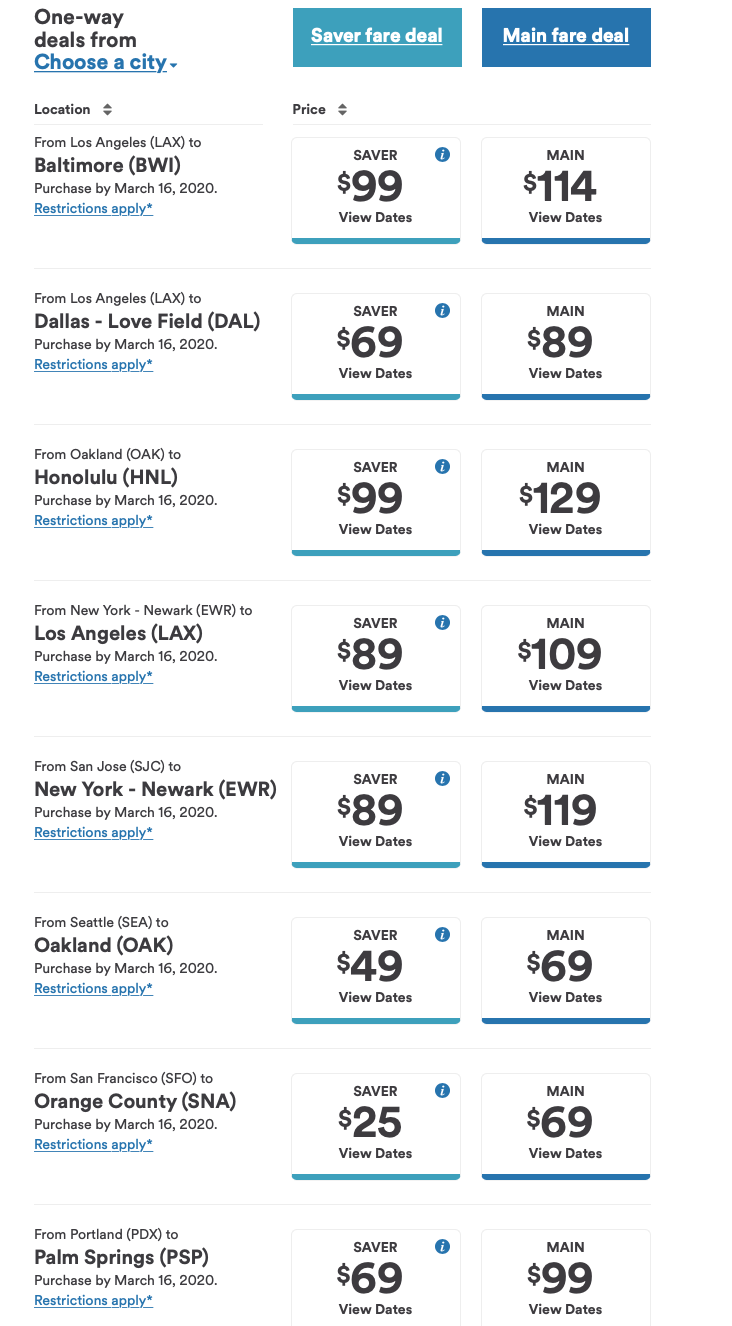Show Saver fare info for Dallas - Love Field

[442, 311]
